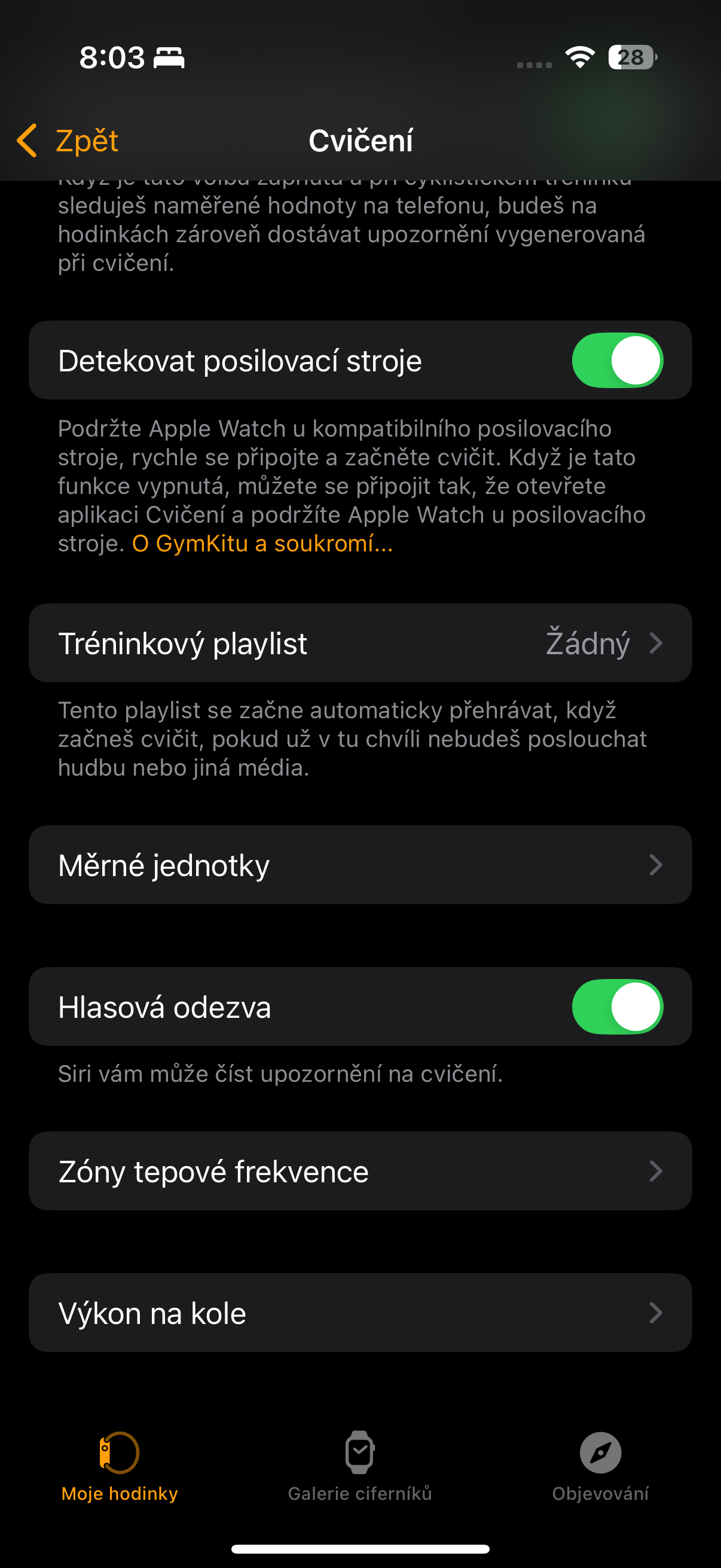The height and width of the screenshot is (1568, 721).
Task: Expand Měrné jednotky settings
Action: pos(360,865)
